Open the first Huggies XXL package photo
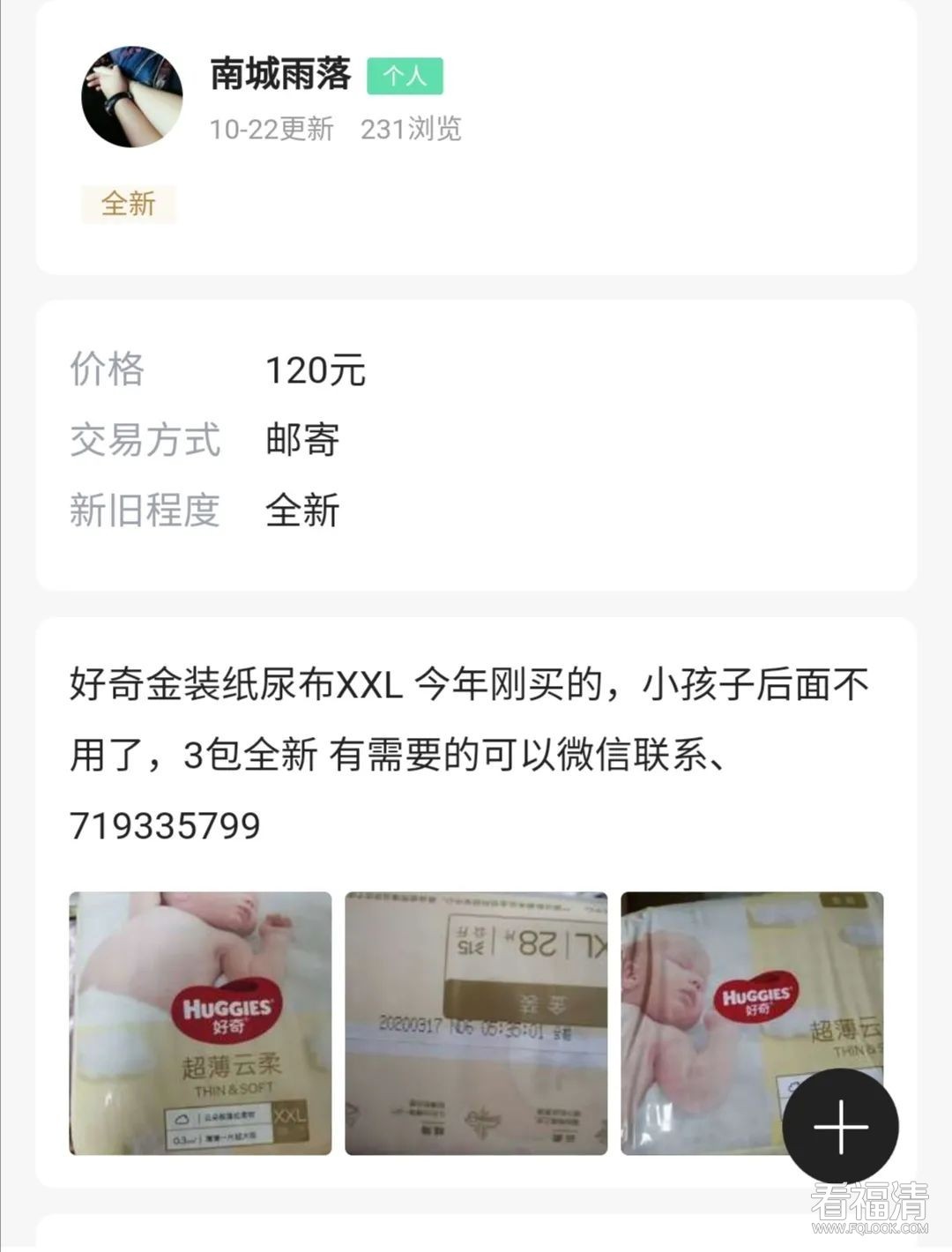 [201, 1023]
